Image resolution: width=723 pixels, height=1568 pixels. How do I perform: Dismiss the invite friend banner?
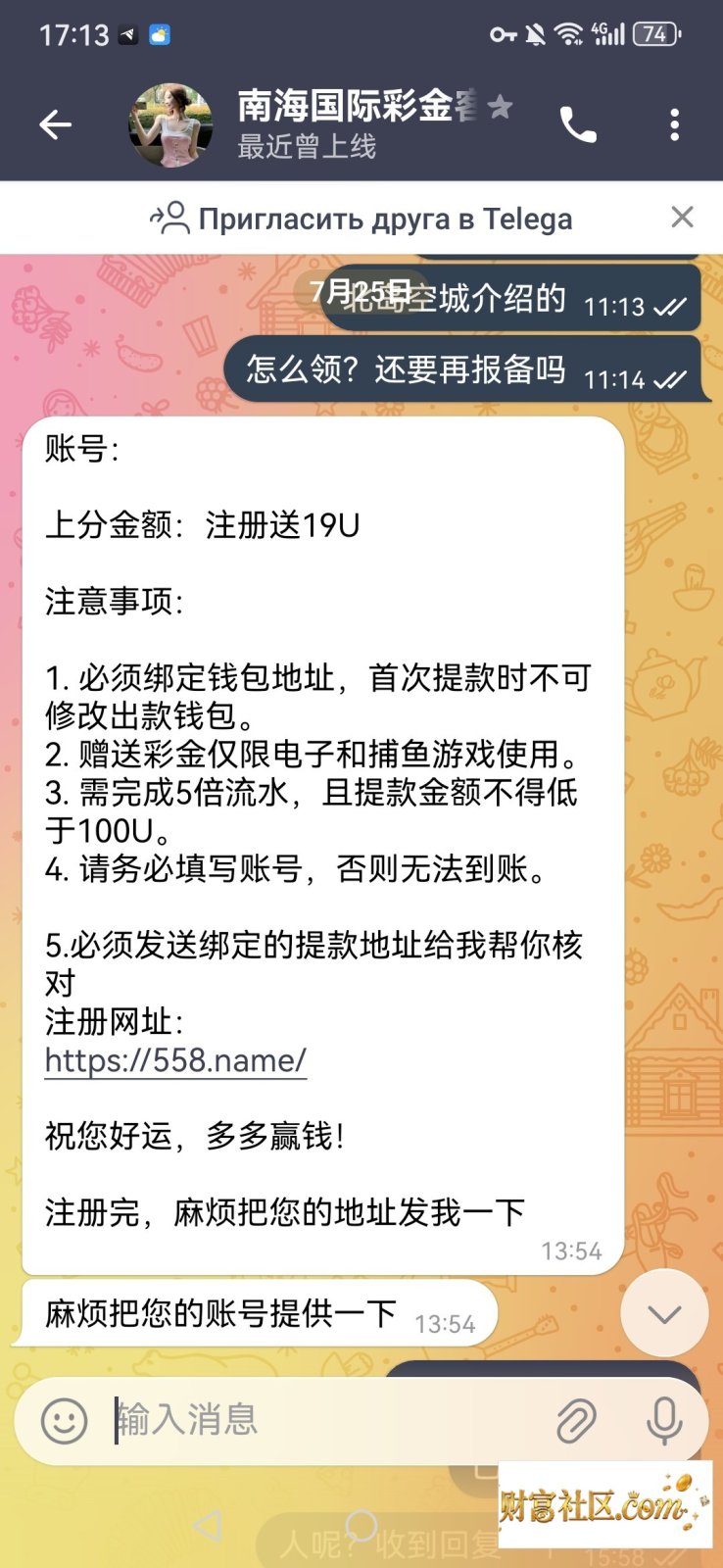(682, 217)
